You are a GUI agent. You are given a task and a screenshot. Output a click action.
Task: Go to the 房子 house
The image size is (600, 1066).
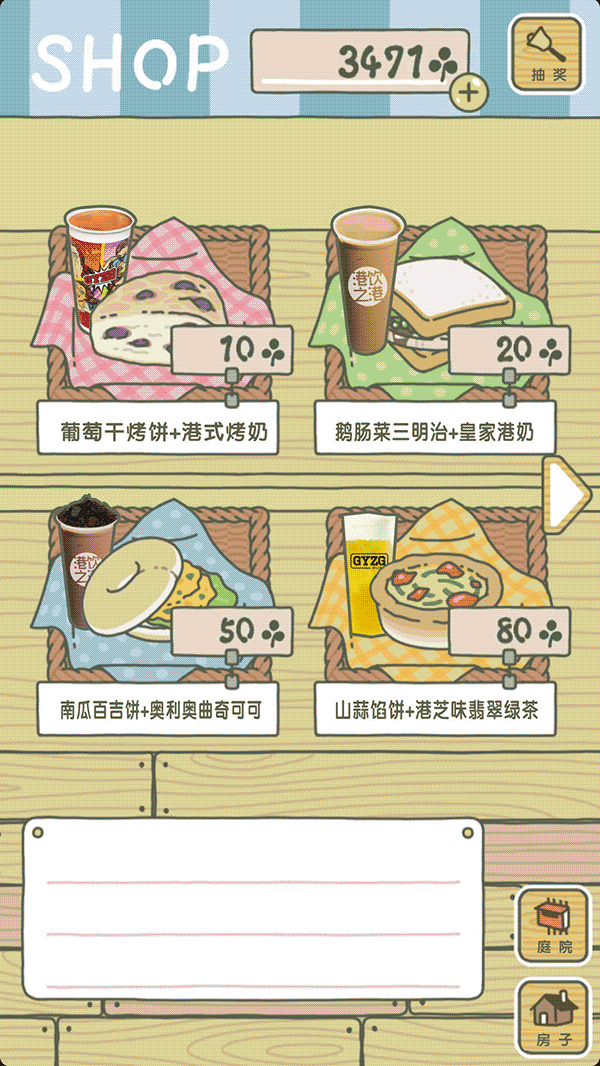click(x=553, y=1017)
